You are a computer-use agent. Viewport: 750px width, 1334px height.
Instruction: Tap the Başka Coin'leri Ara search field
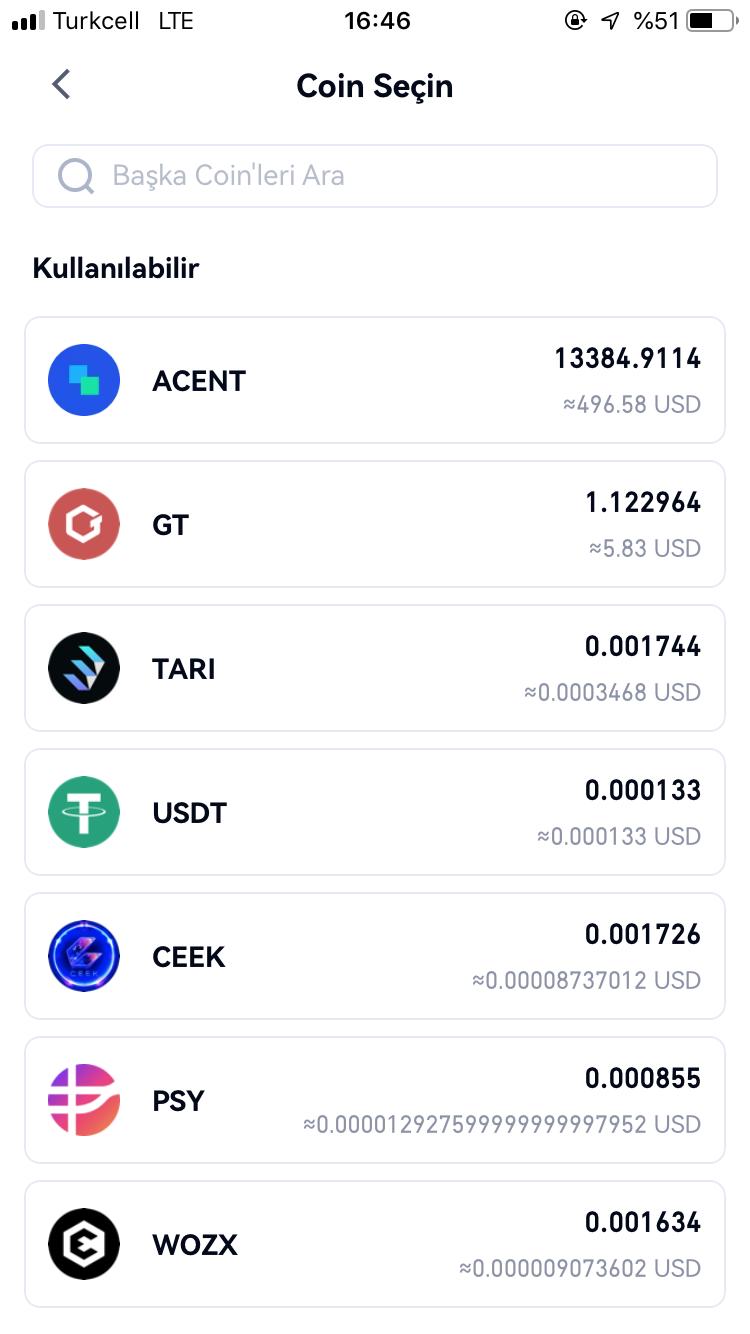(375, 176)
